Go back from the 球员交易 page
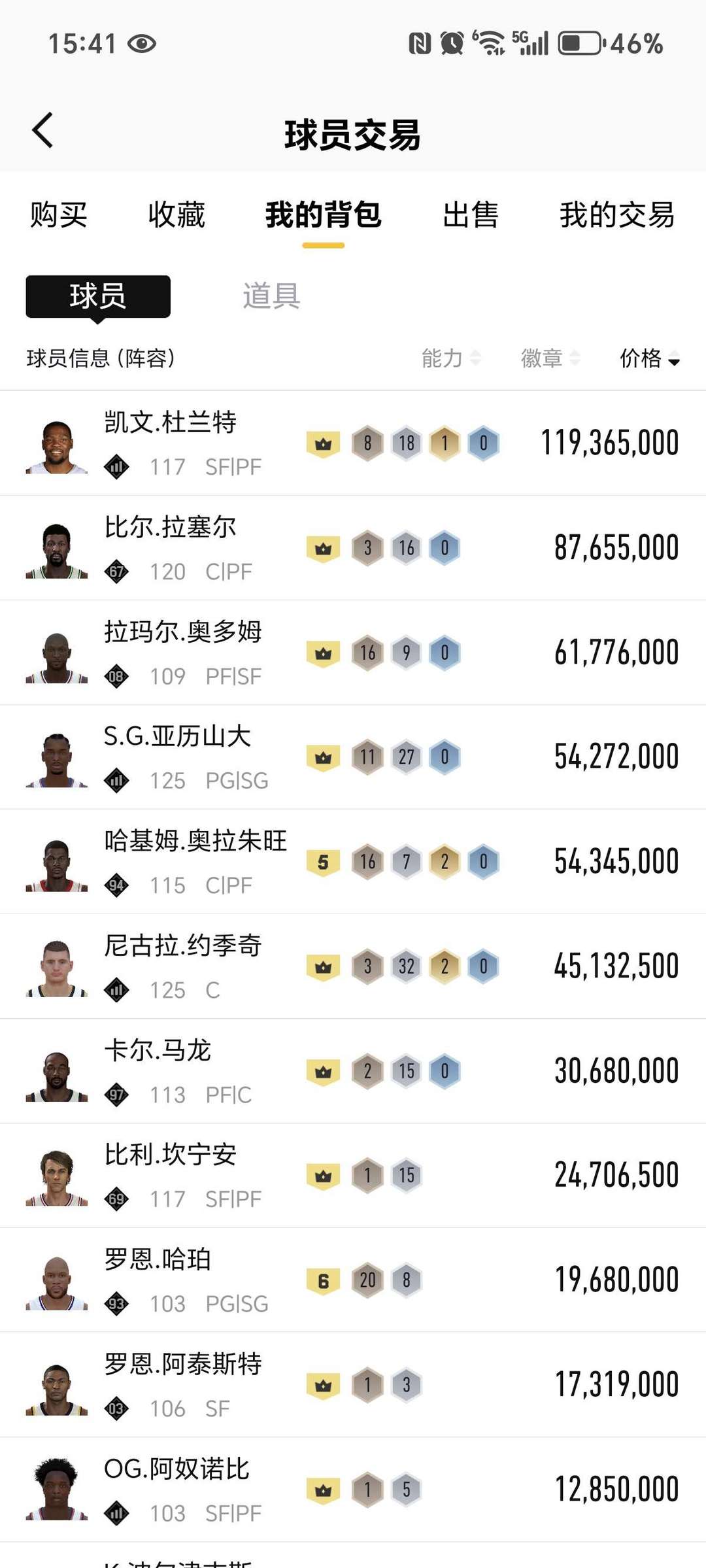Viewport: 706px width, 1568px height. coord(42,130)
